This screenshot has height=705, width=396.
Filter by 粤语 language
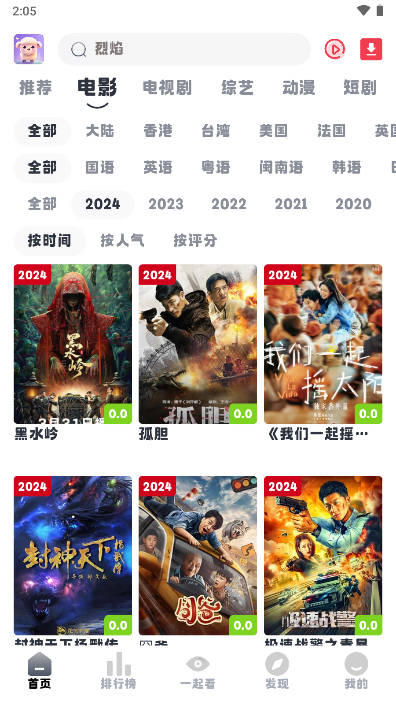[x=215, y=168]
